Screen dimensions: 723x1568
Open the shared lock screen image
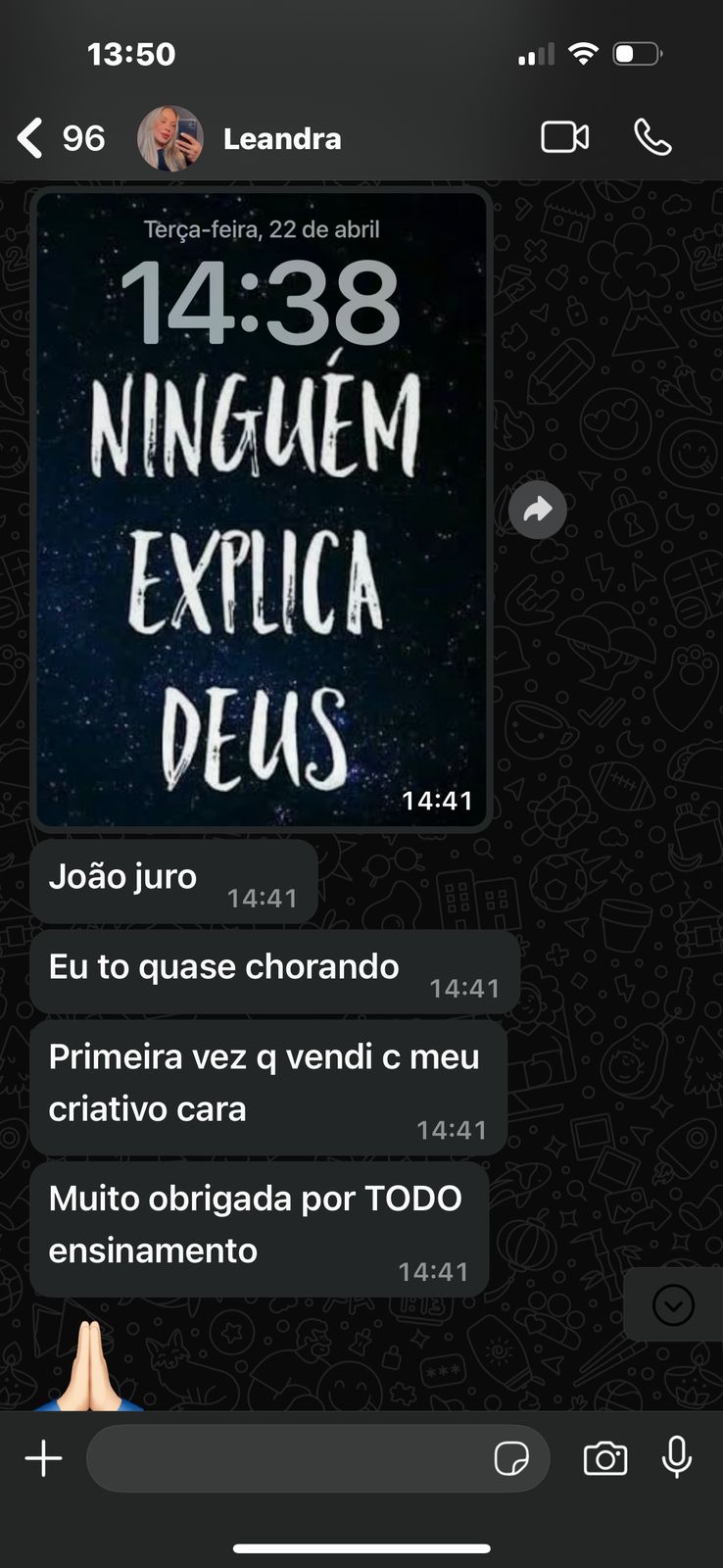(261, 510)
